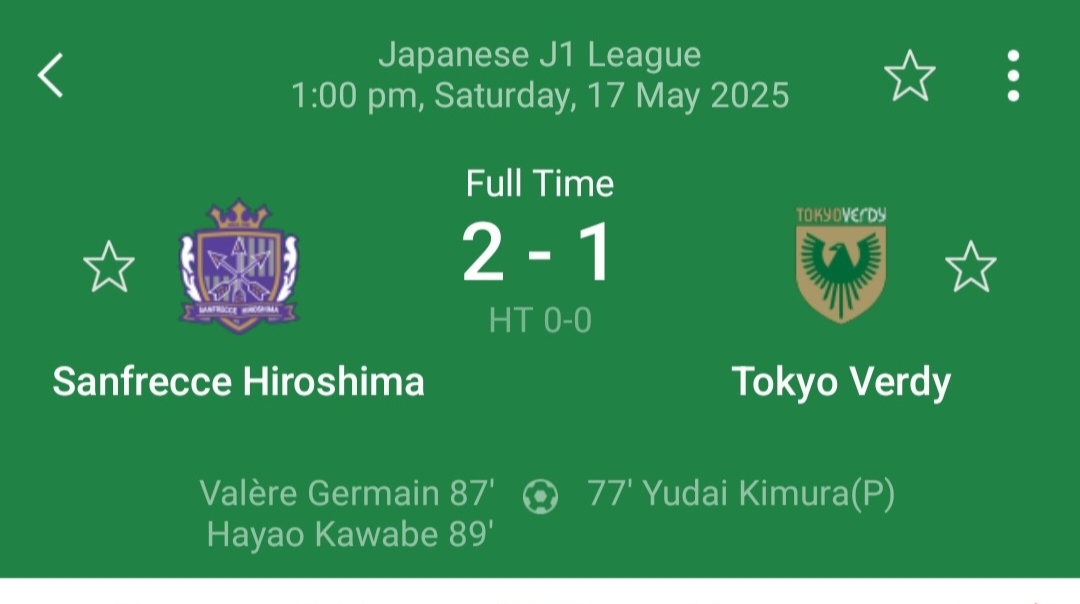The image size is (1080, 604).
Task: Favourite Tokyo Verdy with its star
Action: pos(970,267)
